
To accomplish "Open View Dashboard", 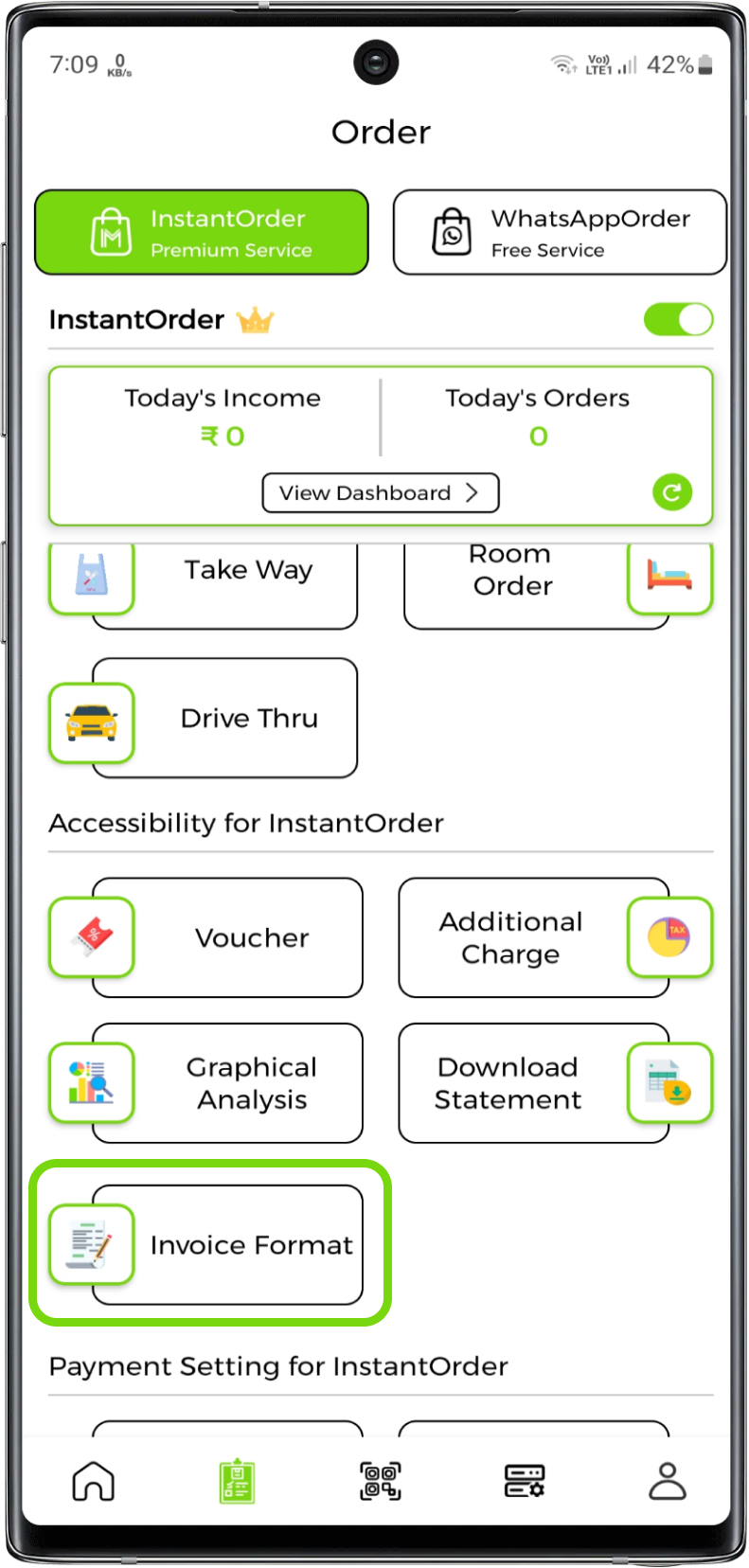I will click(380, 493).
